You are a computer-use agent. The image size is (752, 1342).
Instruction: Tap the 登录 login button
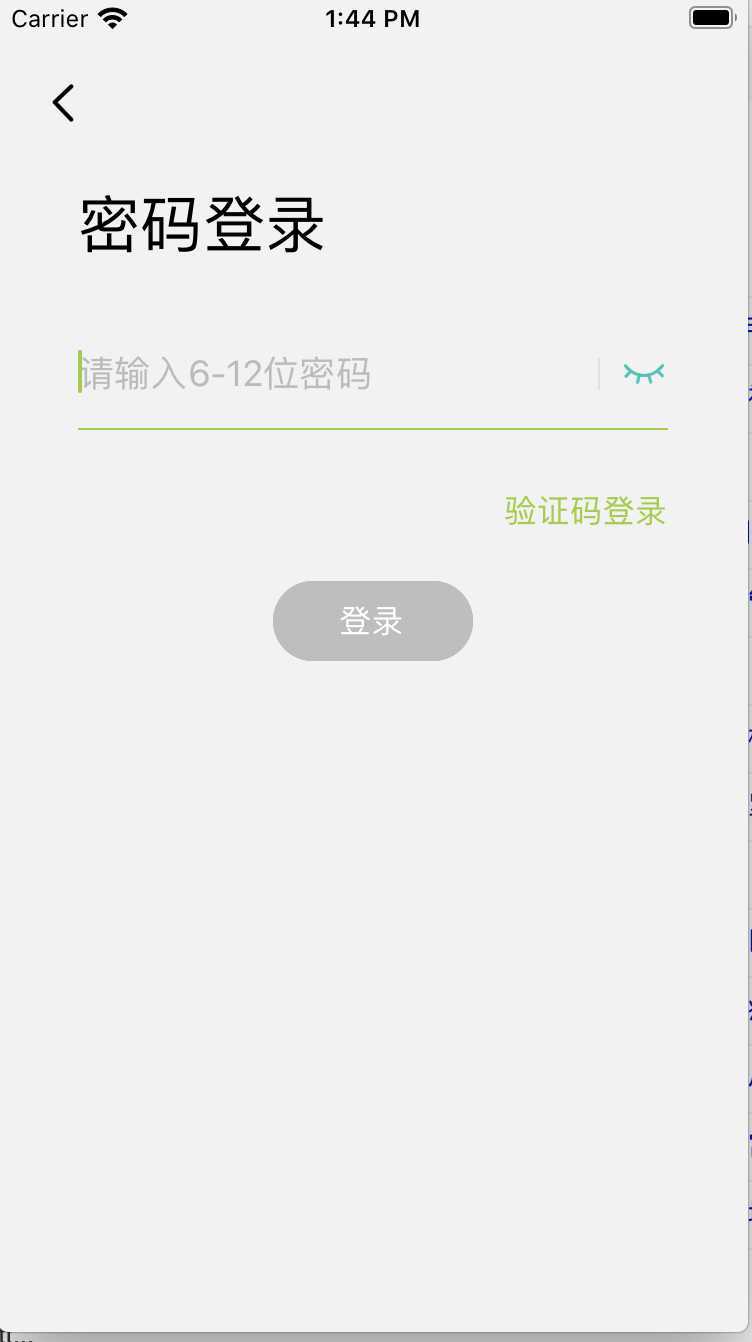pyautogui.click(x=372, y=621)
